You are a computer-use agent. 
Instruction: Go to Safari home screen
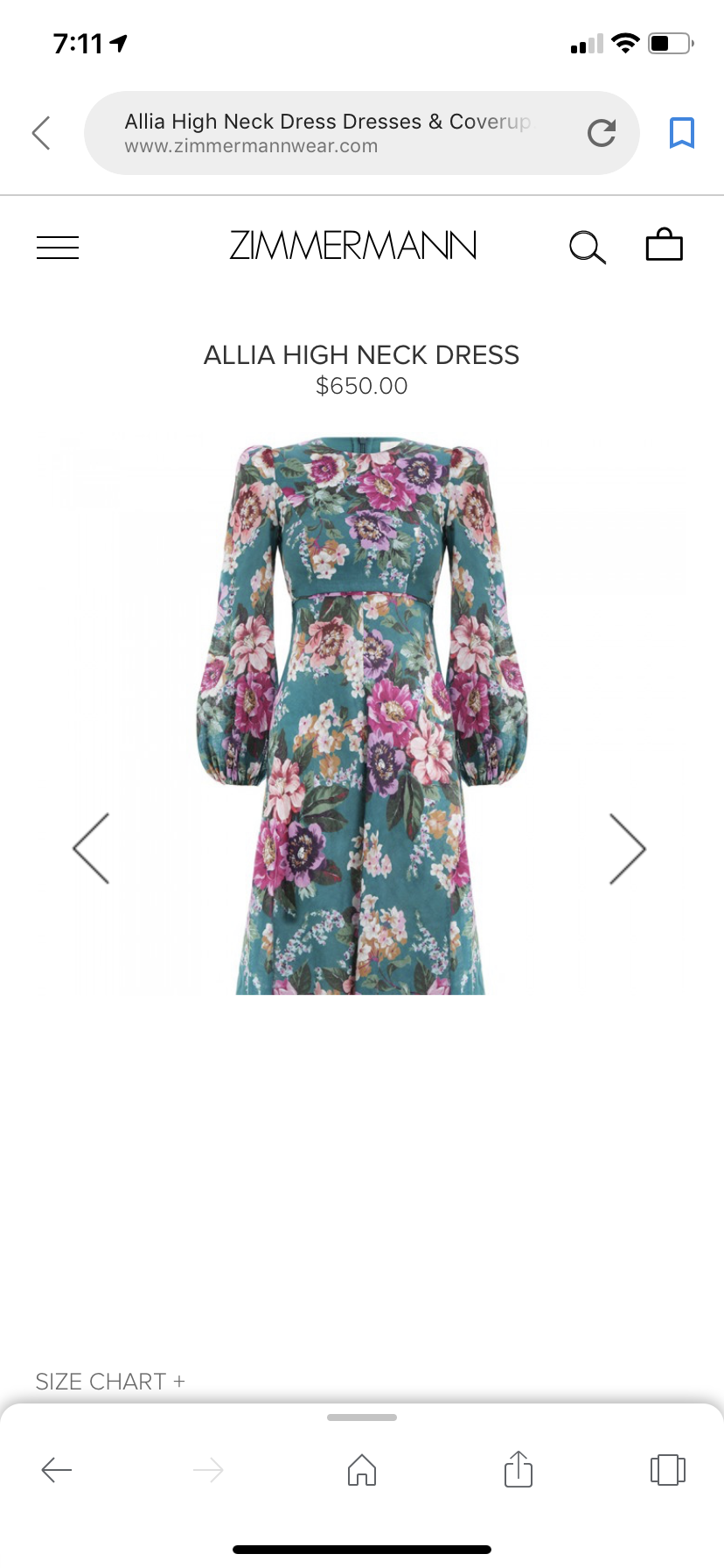tap(361, 1470)
